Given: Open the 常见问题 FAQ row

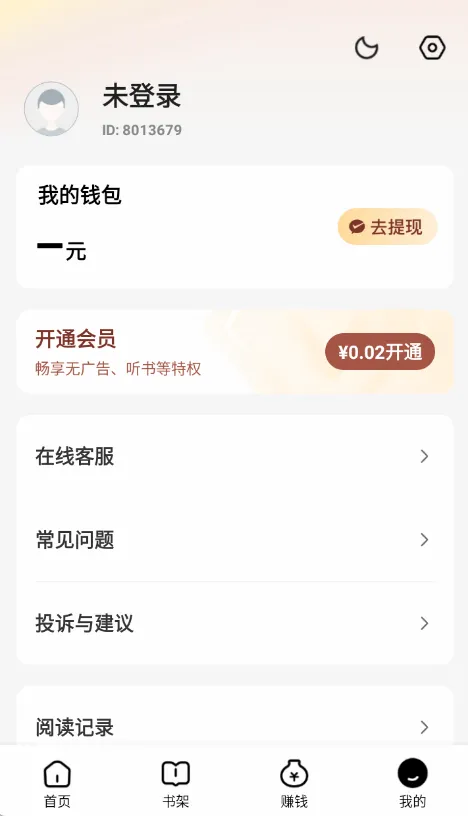Looking at the screenshot, I should [x=235, y=540].
